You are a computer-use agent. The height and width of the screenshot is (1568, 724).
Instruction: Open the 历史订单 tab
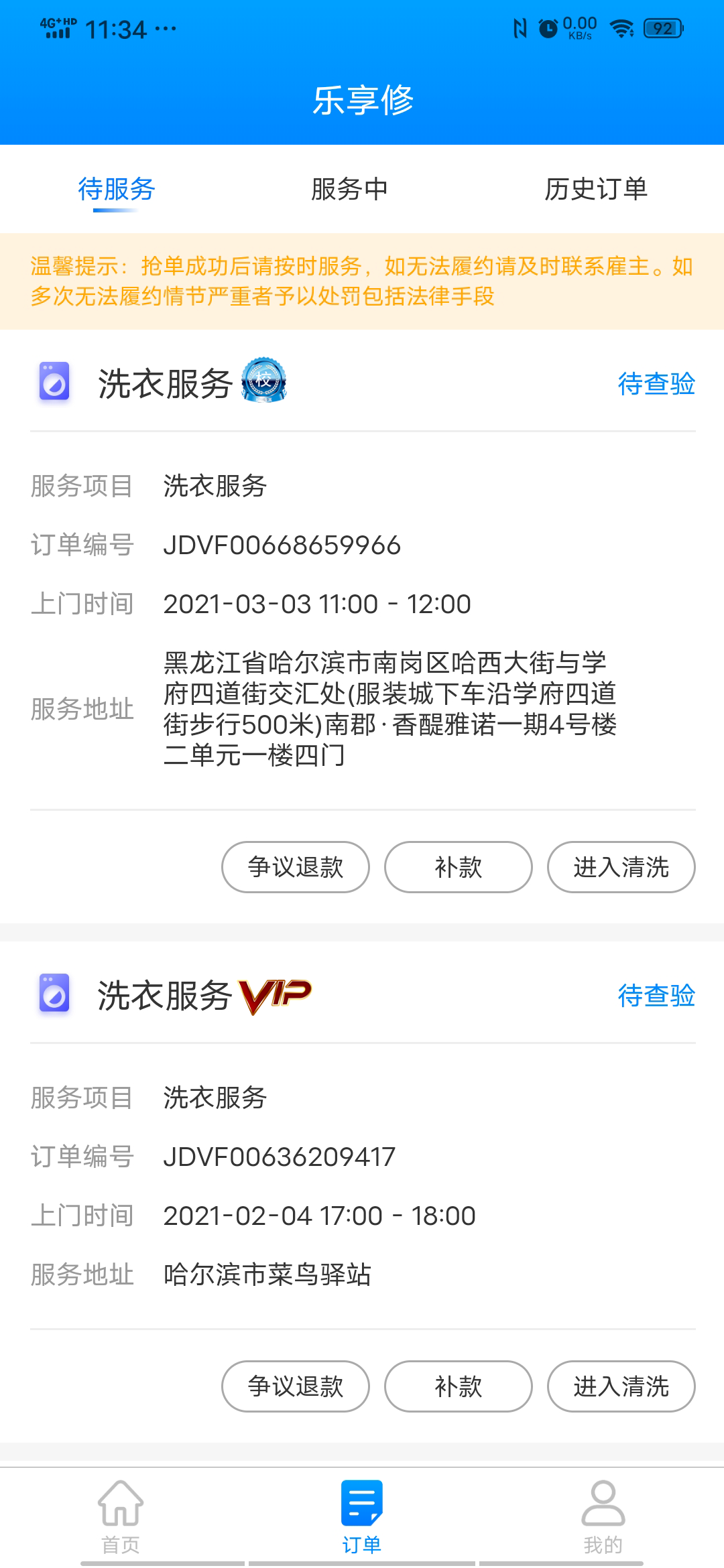point(595,190)
